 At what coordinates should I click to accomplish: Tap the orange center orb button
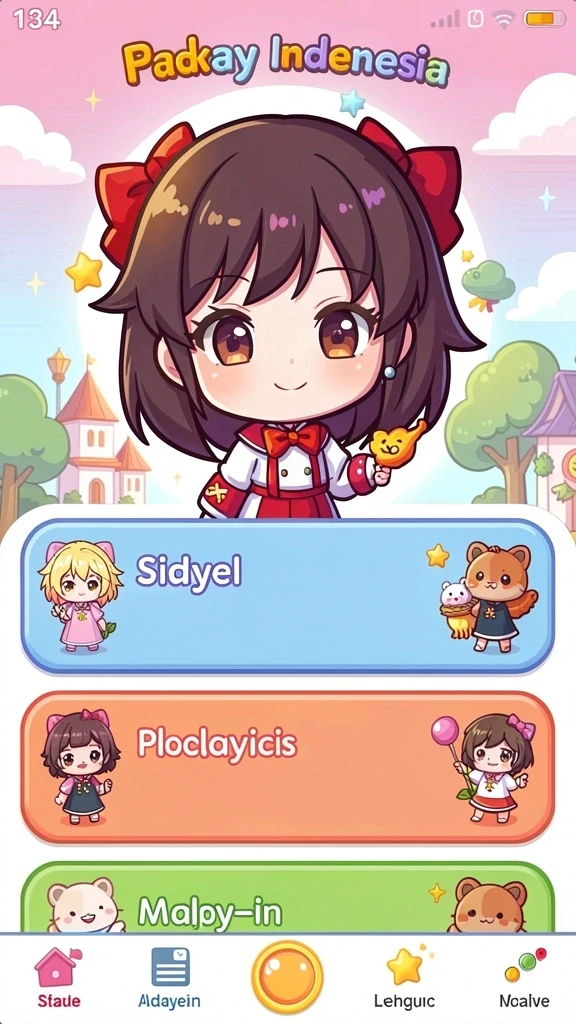click(x=287, y=977)
